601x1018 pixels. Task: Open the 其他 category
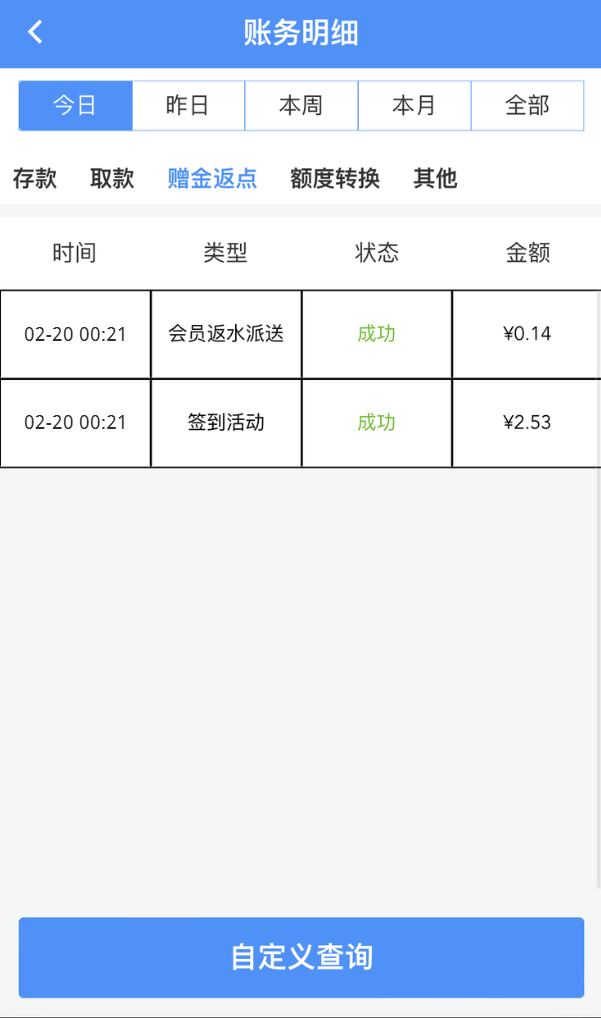point(435,179)
